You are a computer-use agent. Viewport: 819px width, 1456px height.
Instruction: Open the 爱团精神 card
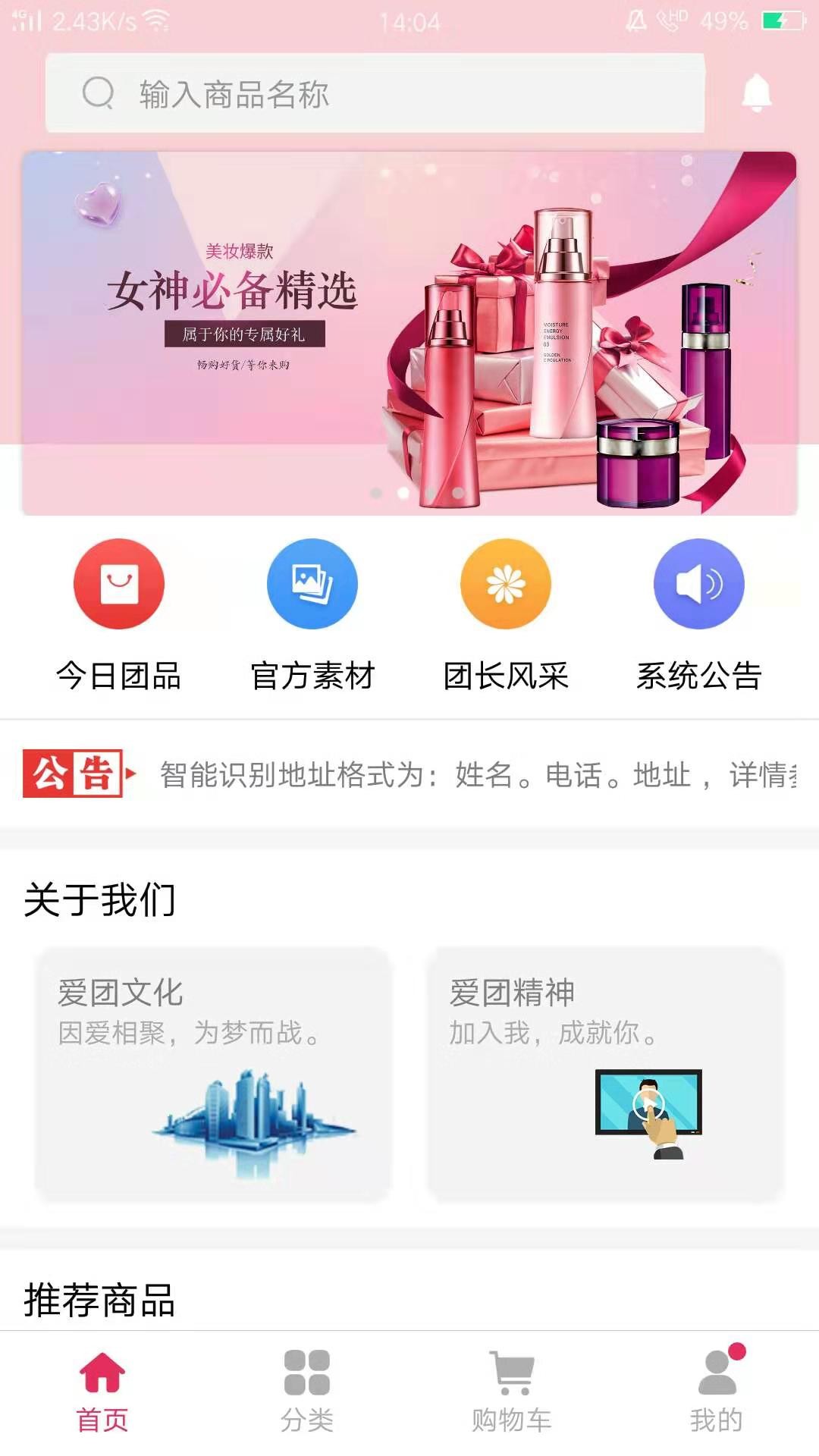(x=606, y=1074)
